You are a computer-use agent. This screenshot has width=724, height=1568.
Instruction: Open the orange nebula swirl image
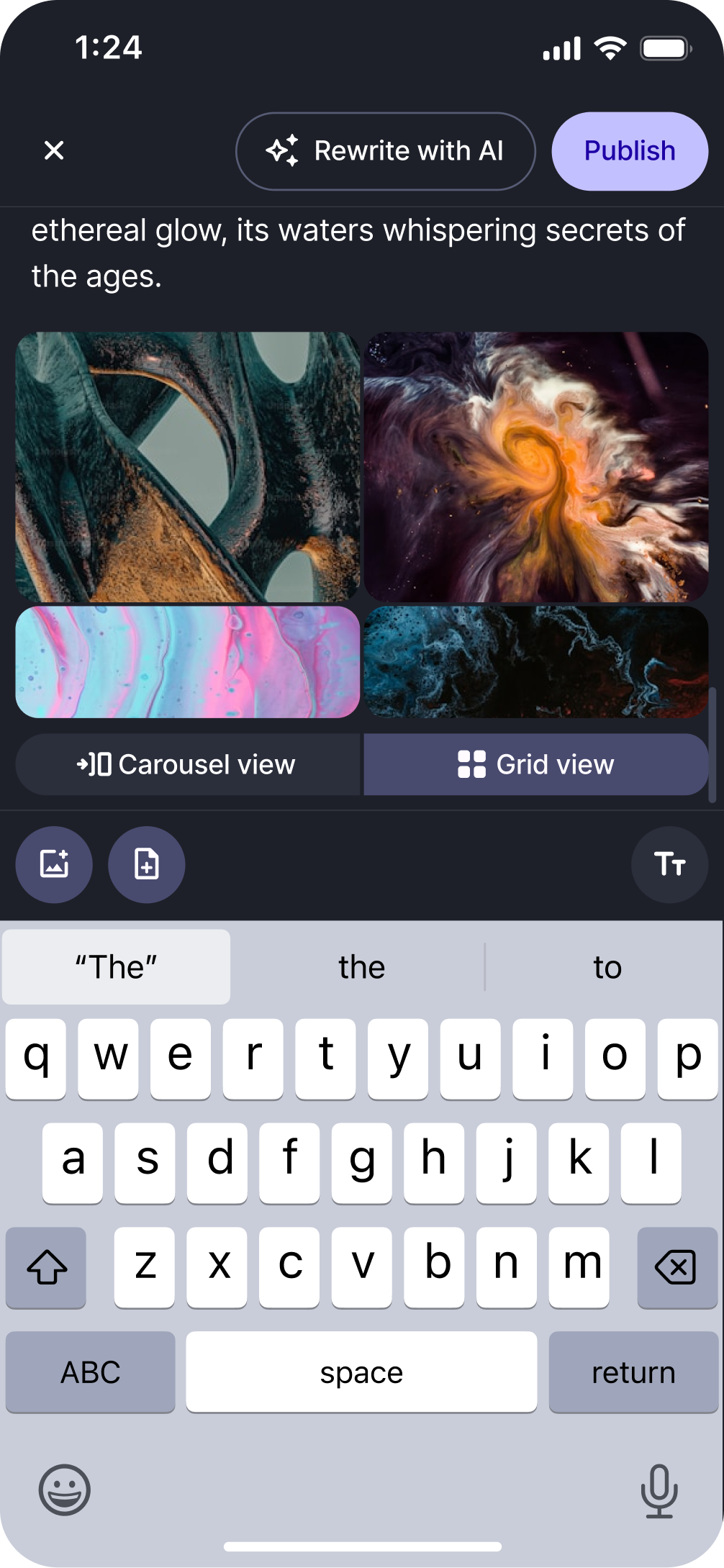coord(535,466)
